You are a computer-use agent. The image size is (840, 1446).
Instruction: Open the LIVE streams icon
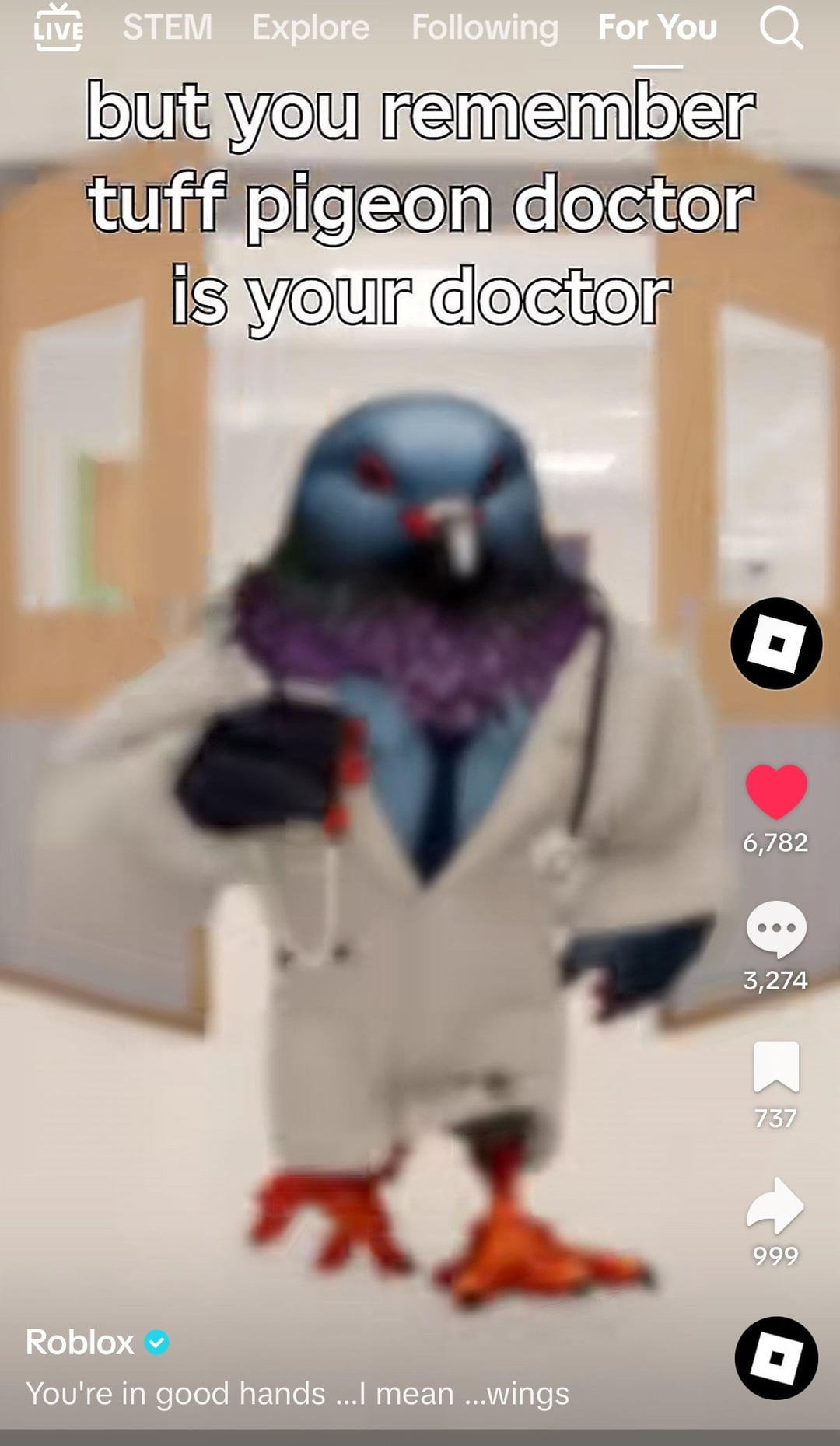tap(58, 28)
